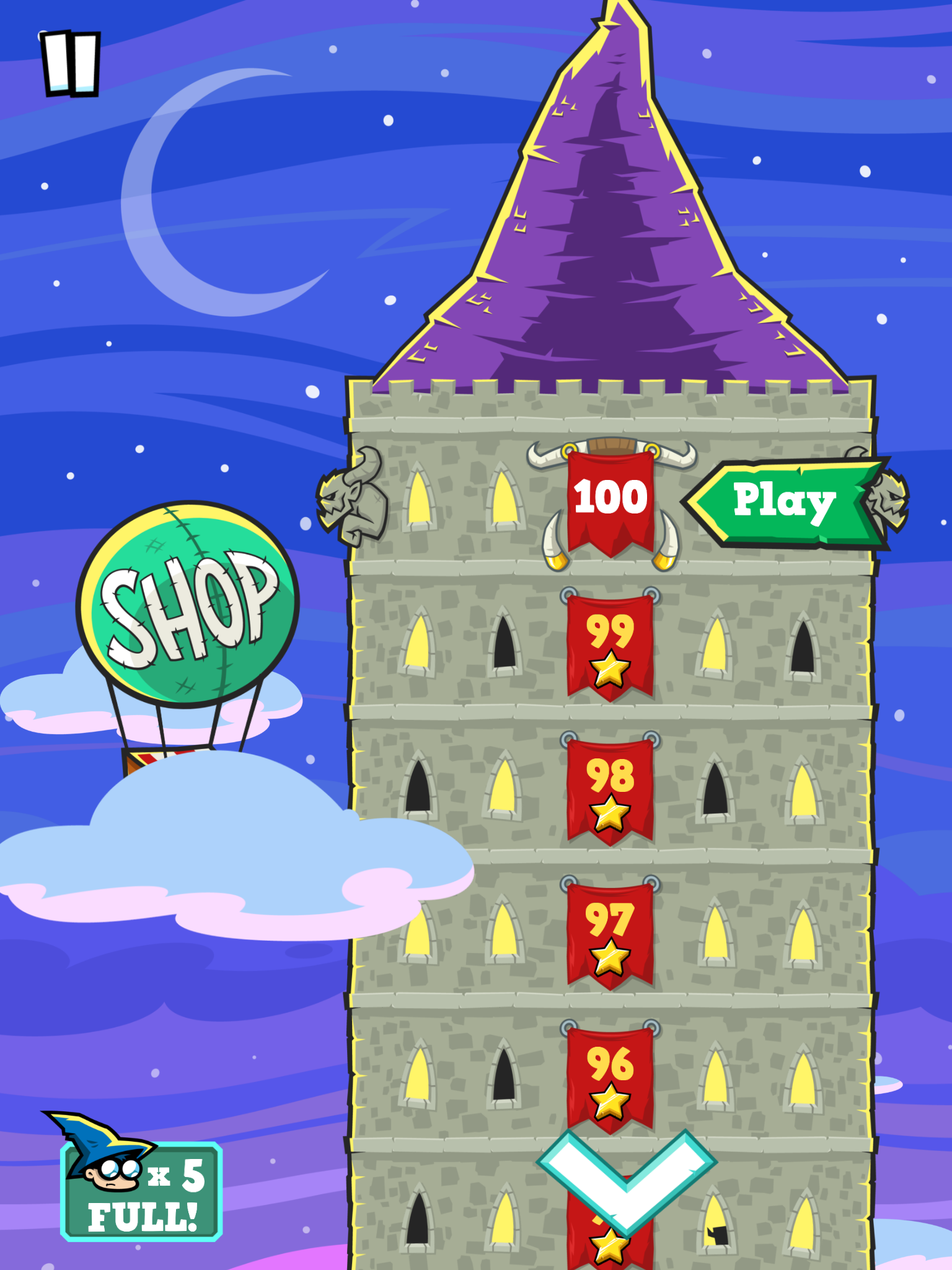This screenshot has height=1270, width=952.
Task: Open the wizard lives counter panel
Action: point(141,1191)
